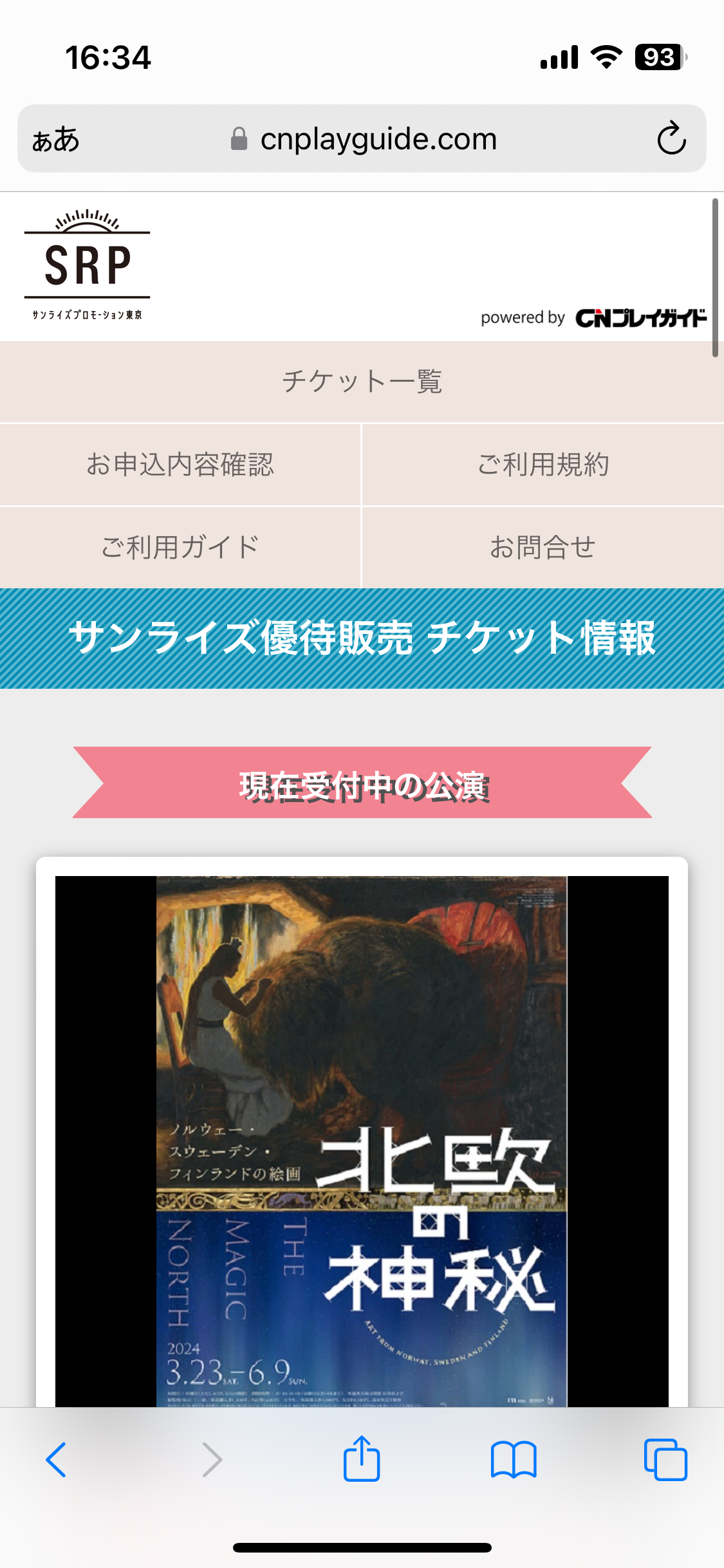Screen dimensions: 724x1568
Task: Open お申込内容確認 page
Action: point(180,464)
